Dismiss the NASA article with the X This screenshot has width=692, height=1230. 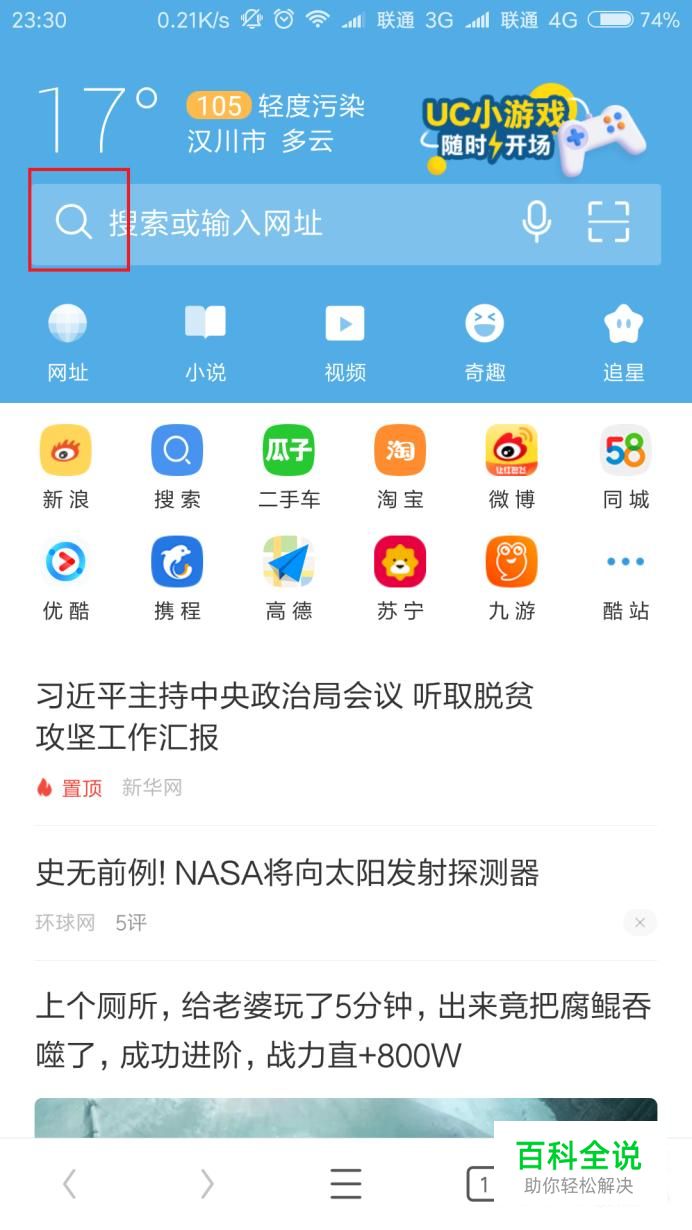(640, 922)
